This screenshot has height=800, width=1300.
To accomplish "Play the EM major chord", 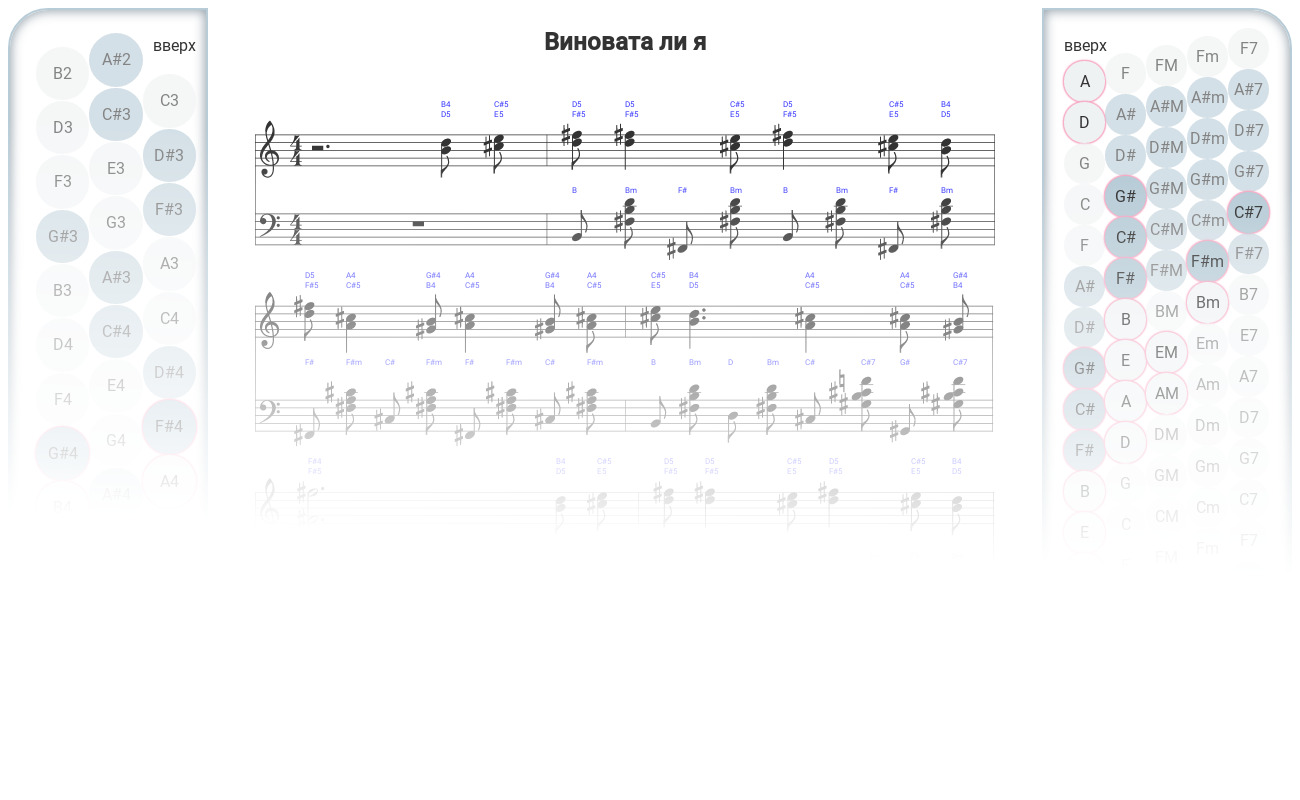I will [1166, 352].
